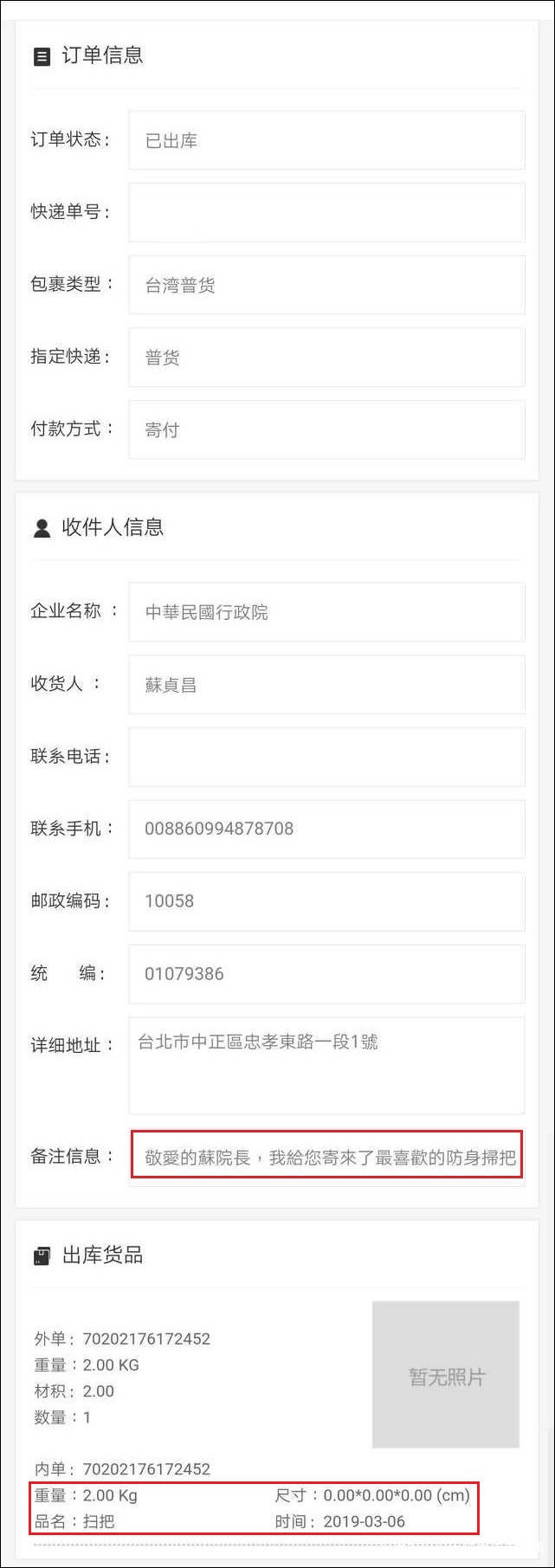This screenshot has height=1568, width=555.
Task: Tap the 订单状态 field showing 已出库
Action: point(326,139)
